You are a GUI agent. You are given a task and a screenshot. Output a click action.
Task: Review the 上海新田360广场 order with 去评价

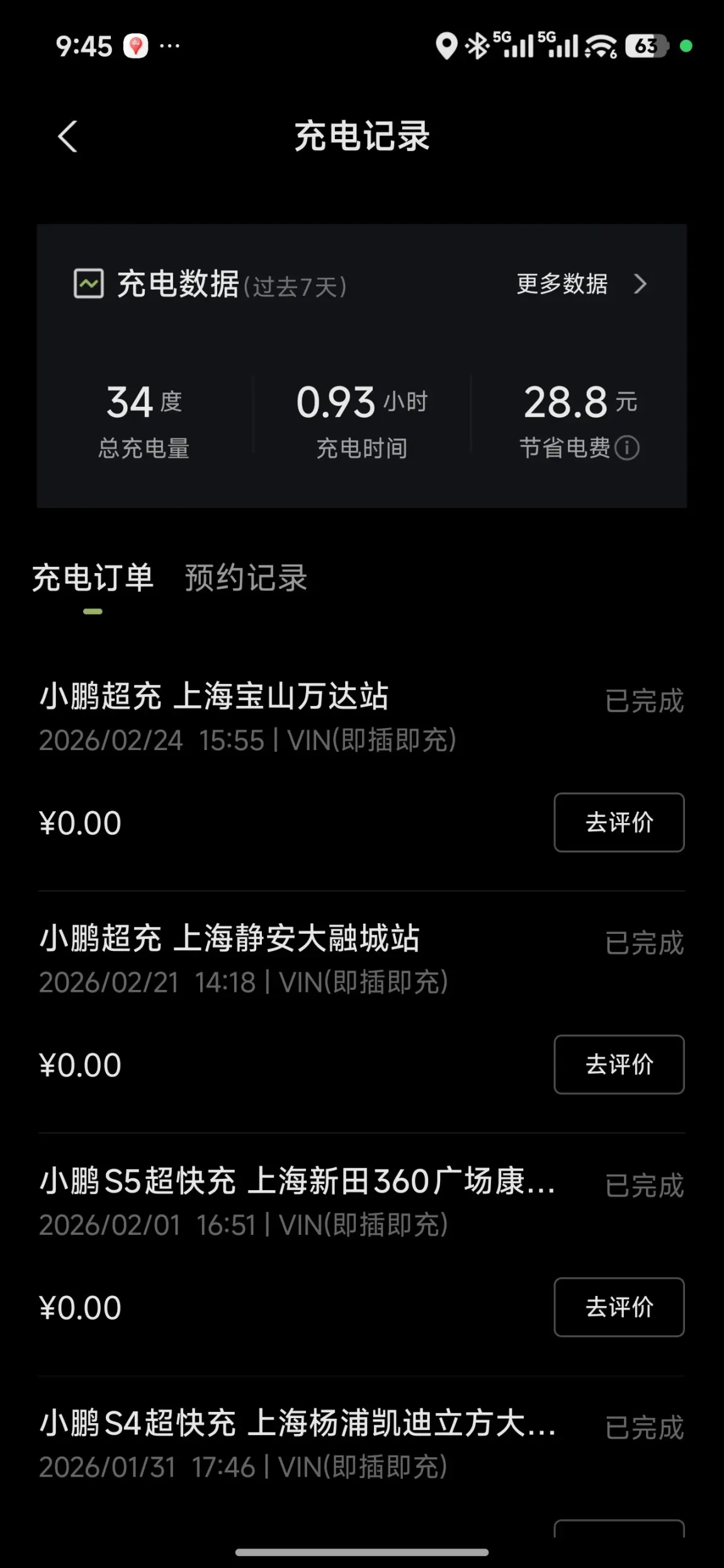pyautogui.click(x=619, y=1307)
